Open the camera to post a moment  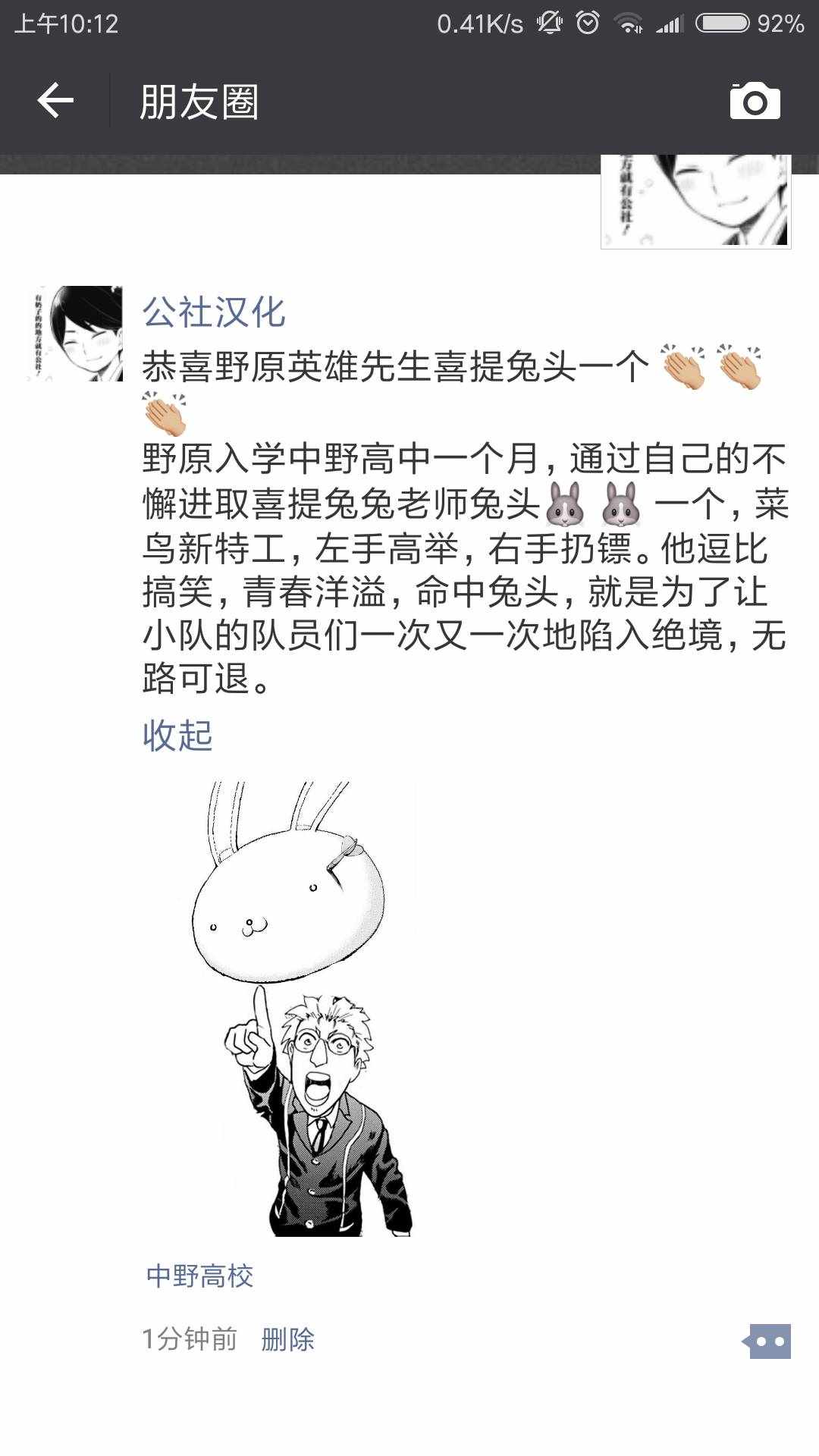tap(755, 101)
